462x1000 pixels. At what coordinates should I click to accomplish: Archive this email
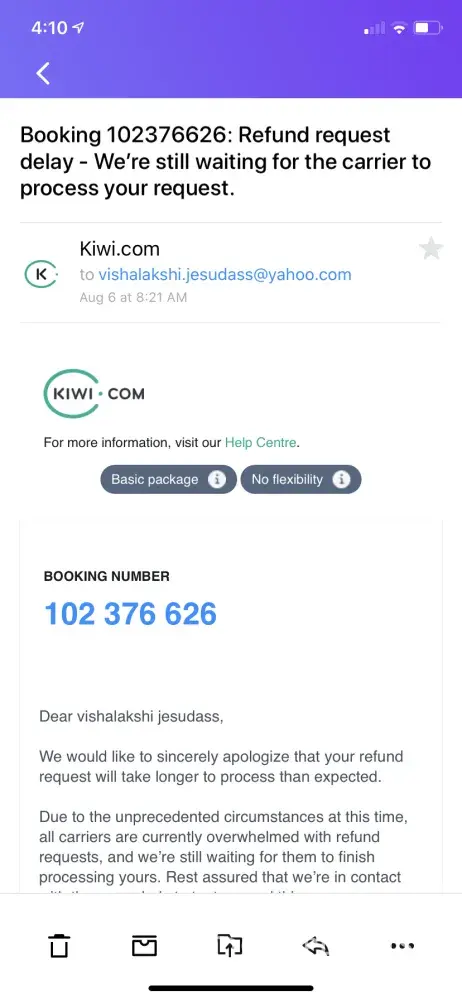144,945
